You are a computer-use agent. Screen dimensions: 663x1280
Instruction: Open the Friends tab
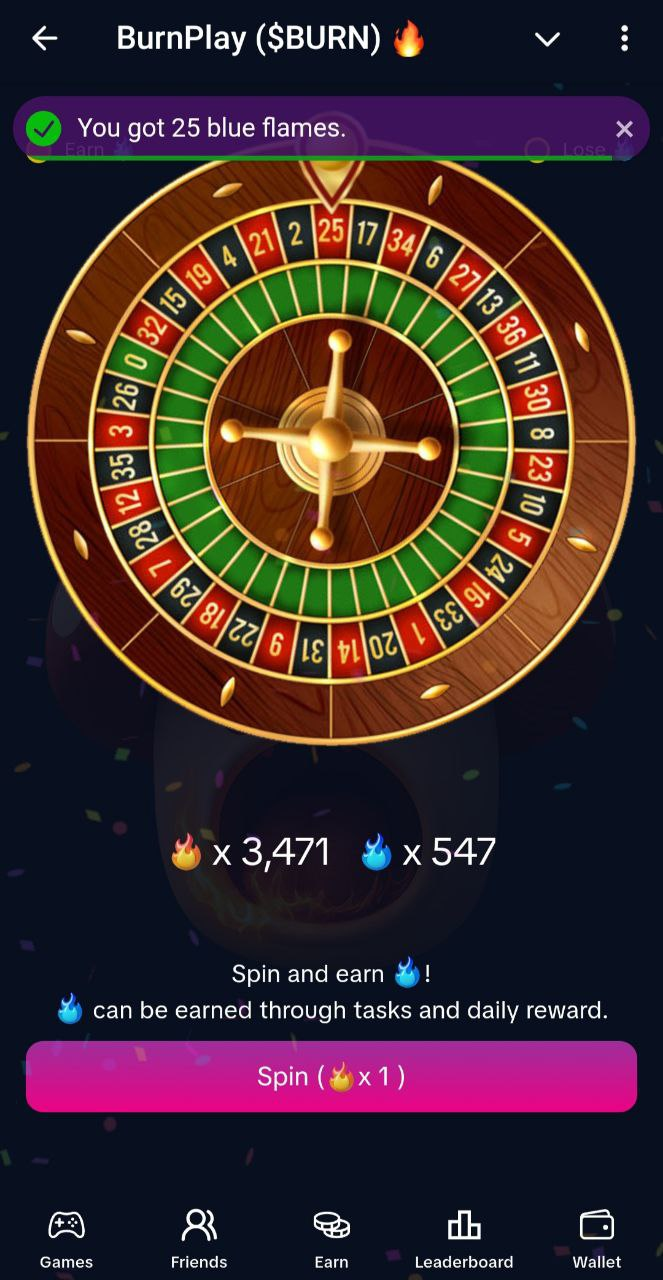tap(199, 1238)
